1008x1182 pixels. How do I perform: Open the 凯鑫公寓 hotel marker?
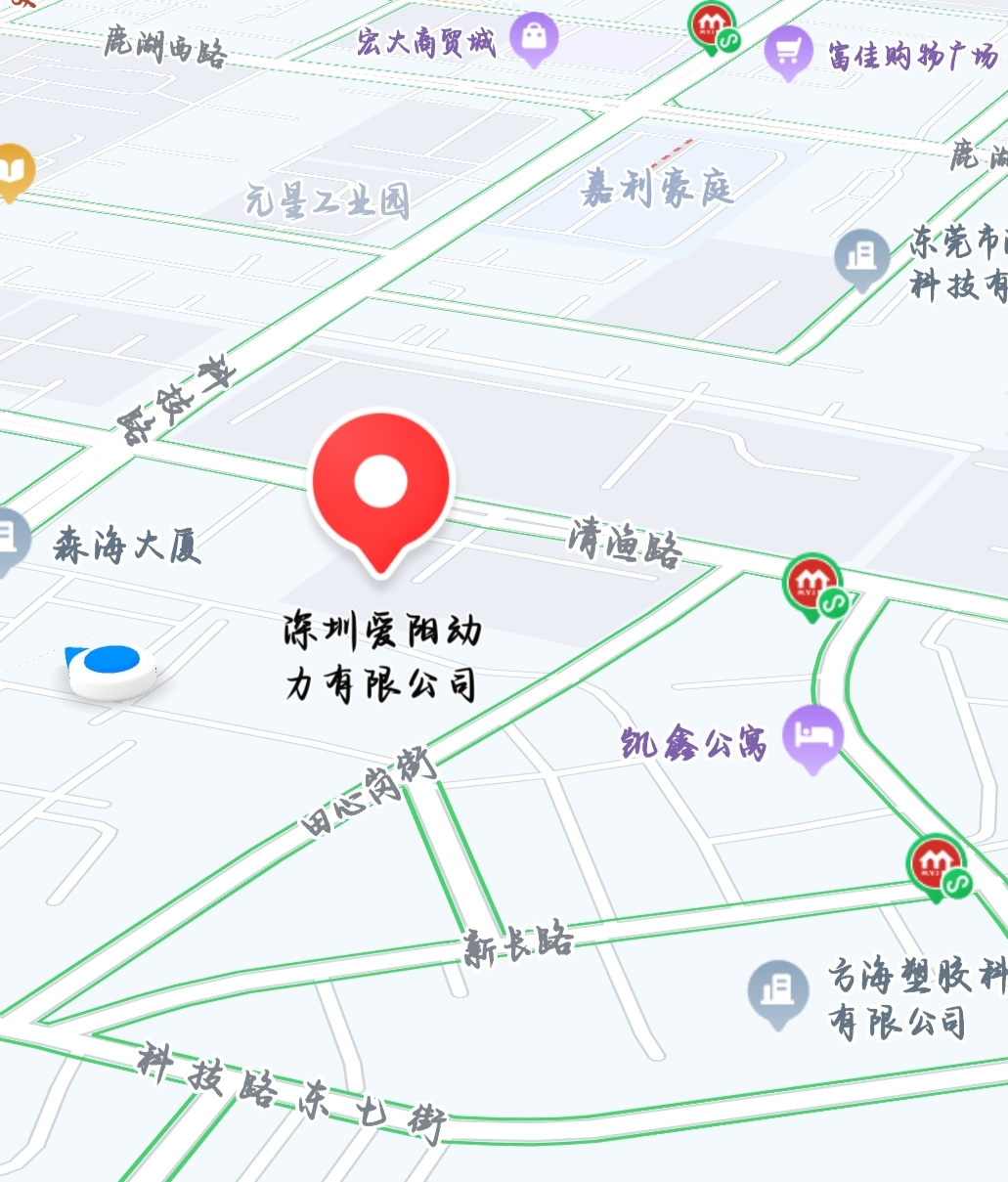tap(813, 735)
